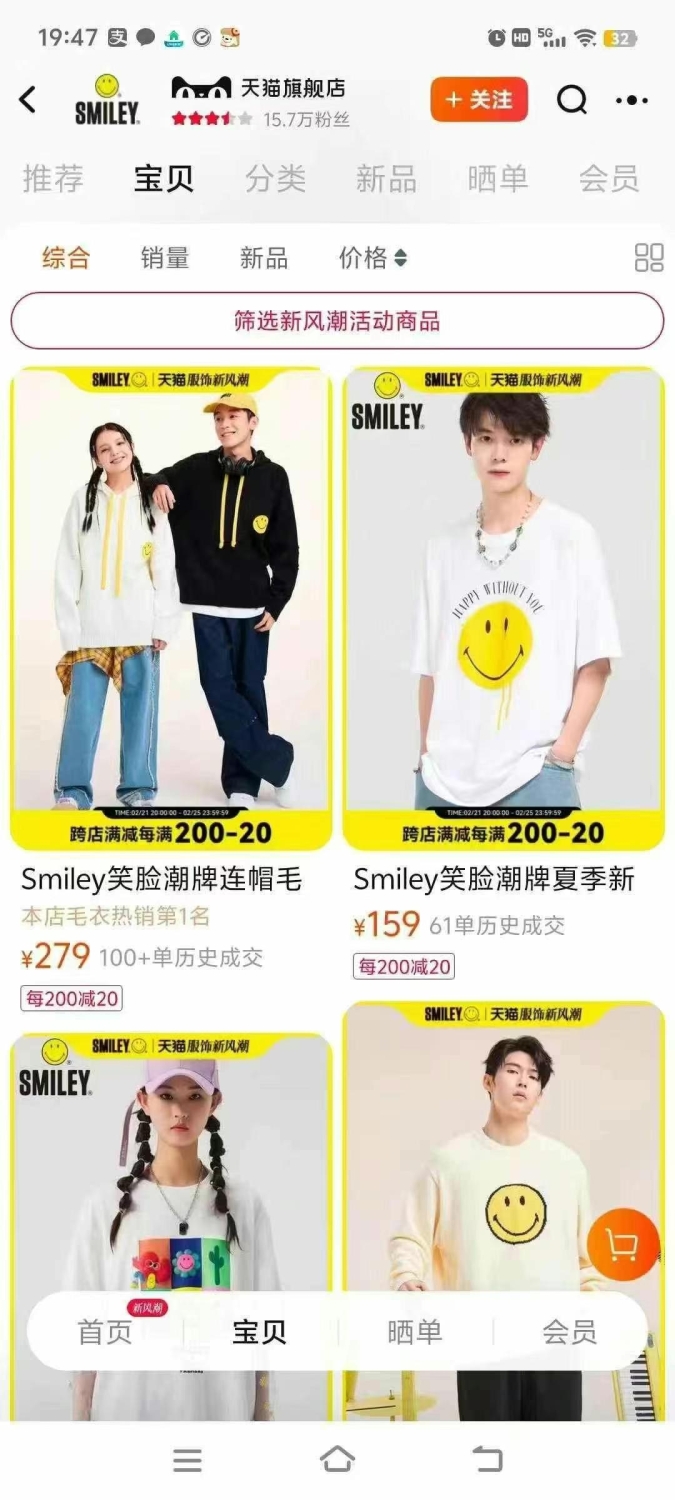Open the 晒单 top tab
The height and width of the screenshot is (1500, 675).
coord(497,179)
